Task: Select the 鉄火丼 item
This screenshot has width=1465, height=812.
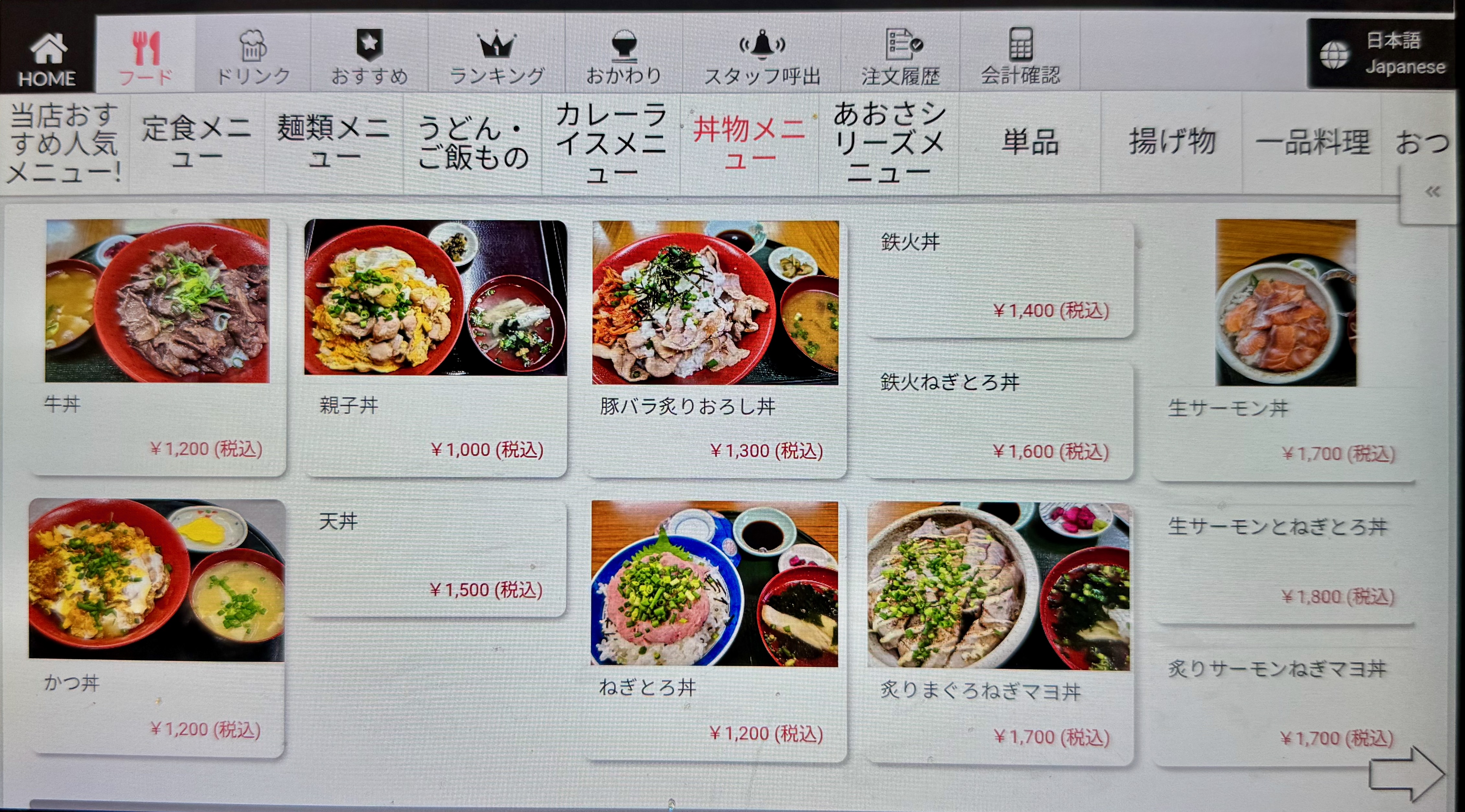Action: click(999, 279)
